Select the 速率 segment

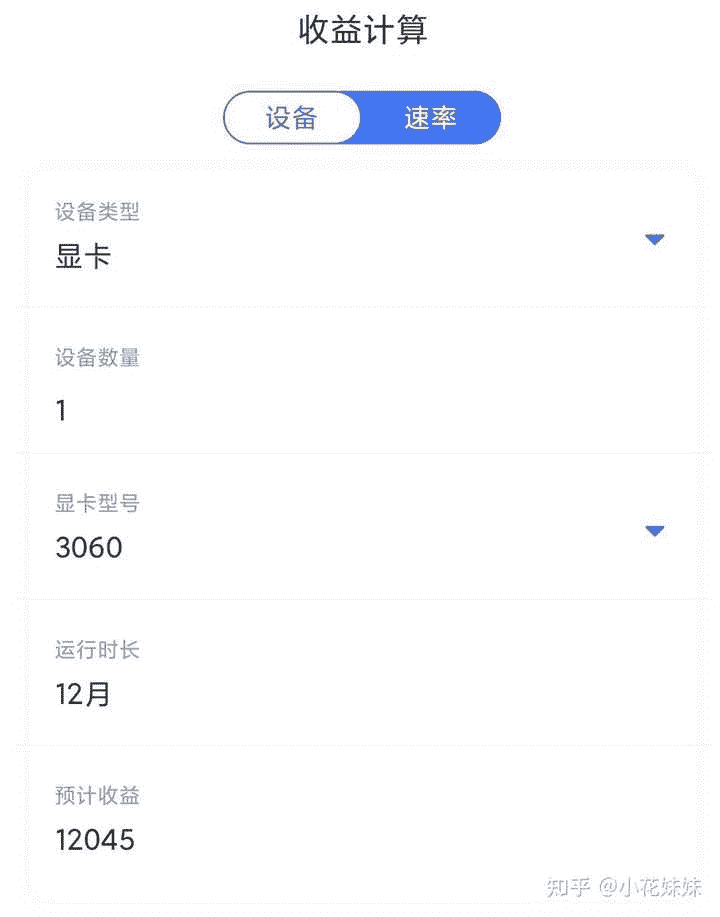tap(430, 118)
